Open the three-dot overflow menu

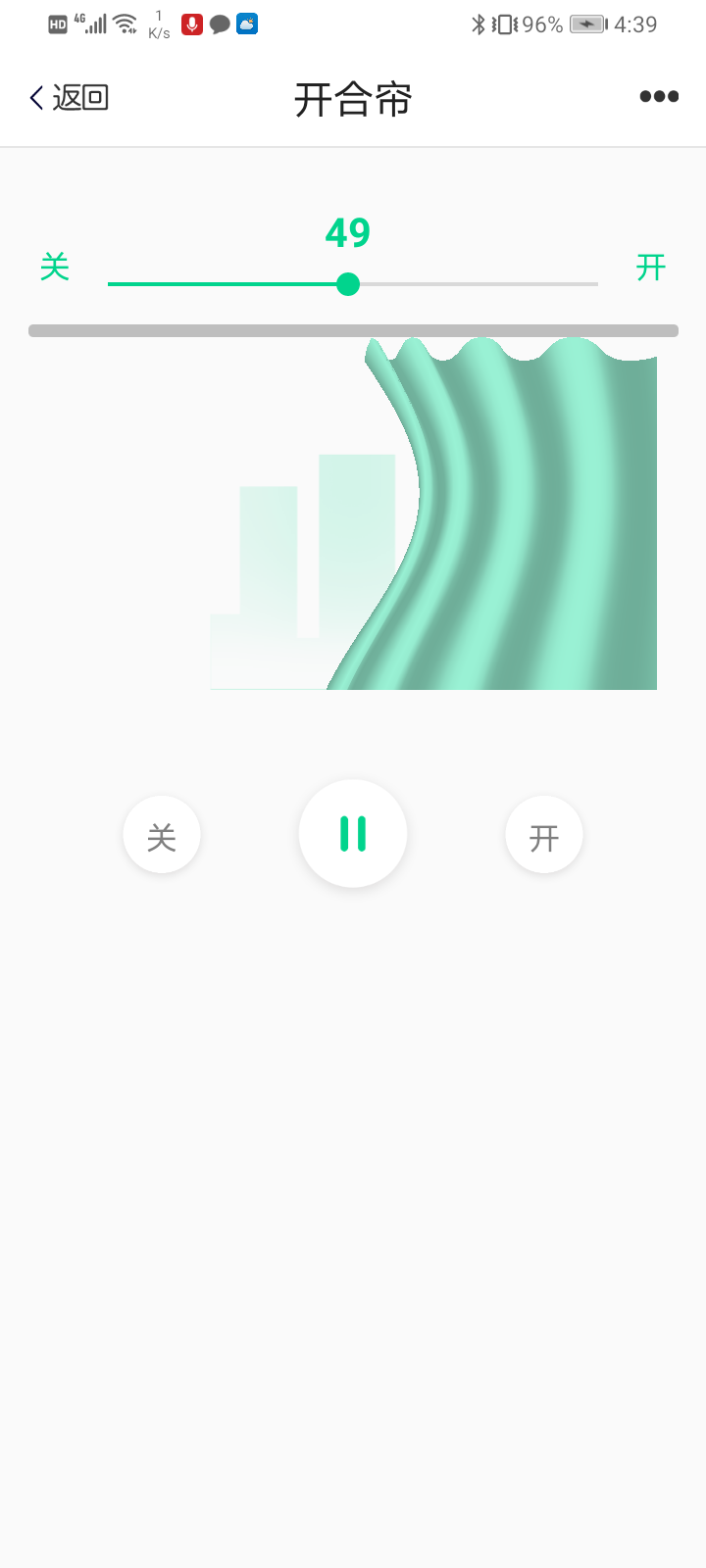[x=658, y=96]
